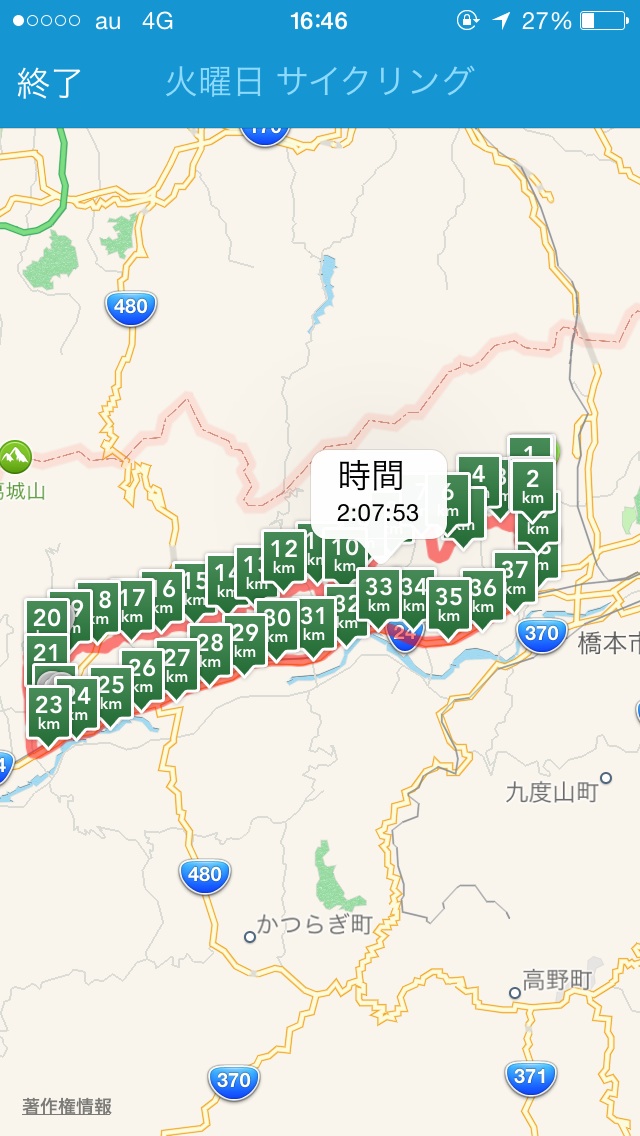Tap the 時間 2:07:53 callout bubble
Screen dimensions: 640x1136
coord(378,493)
